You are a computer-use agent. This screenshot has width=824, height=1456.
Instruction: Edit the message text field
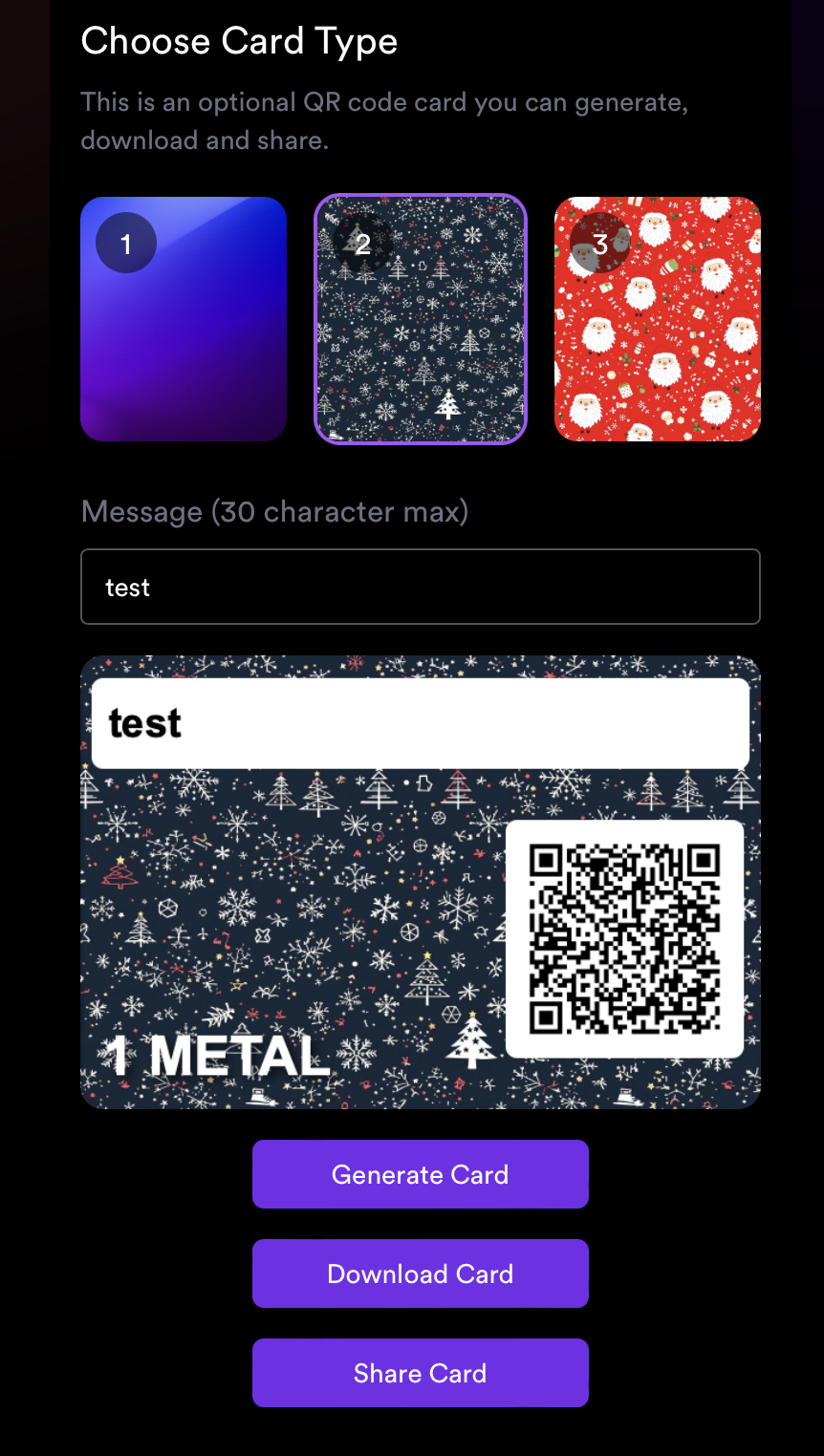coord(421,587)
